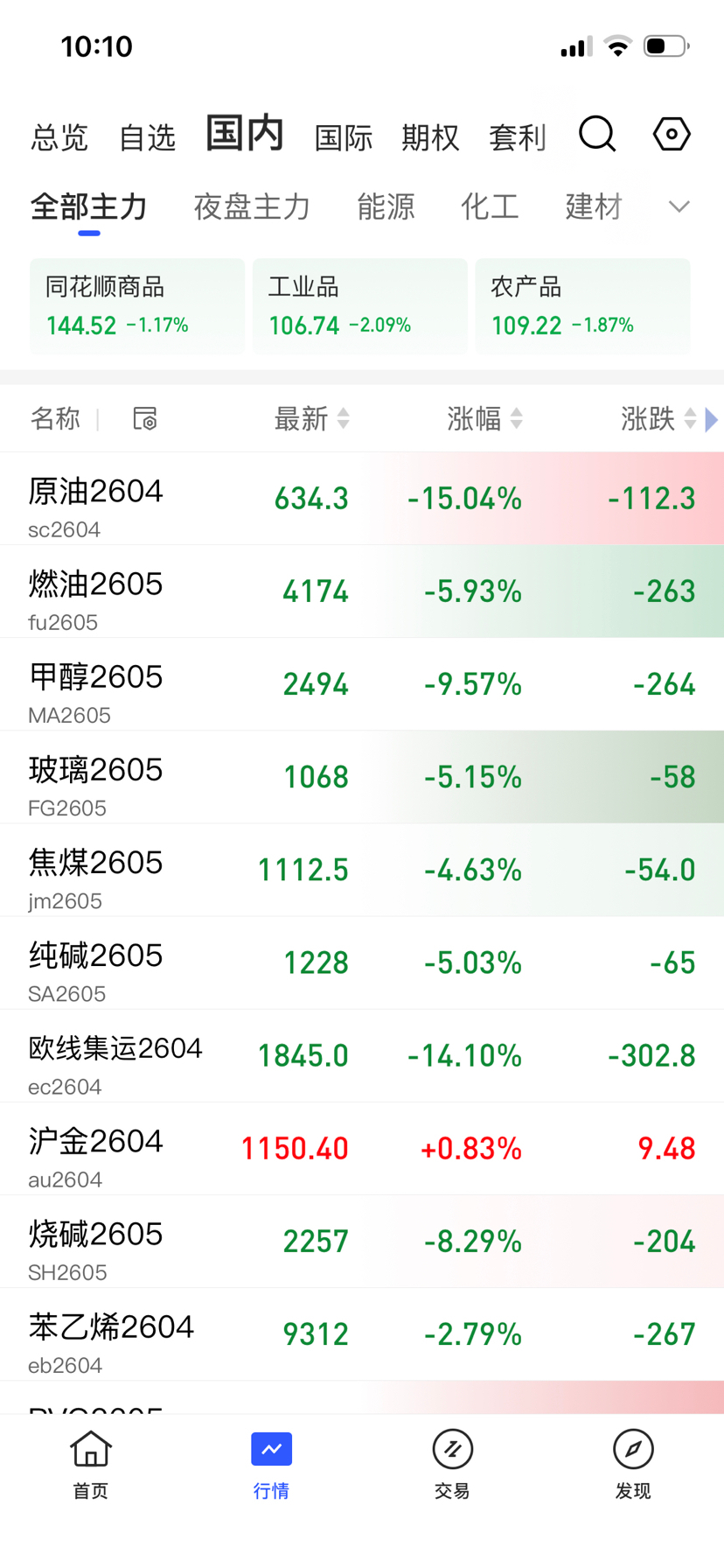Switch to the 国际 tab
Screen dimensions: 724x1568
coord(344,137)
